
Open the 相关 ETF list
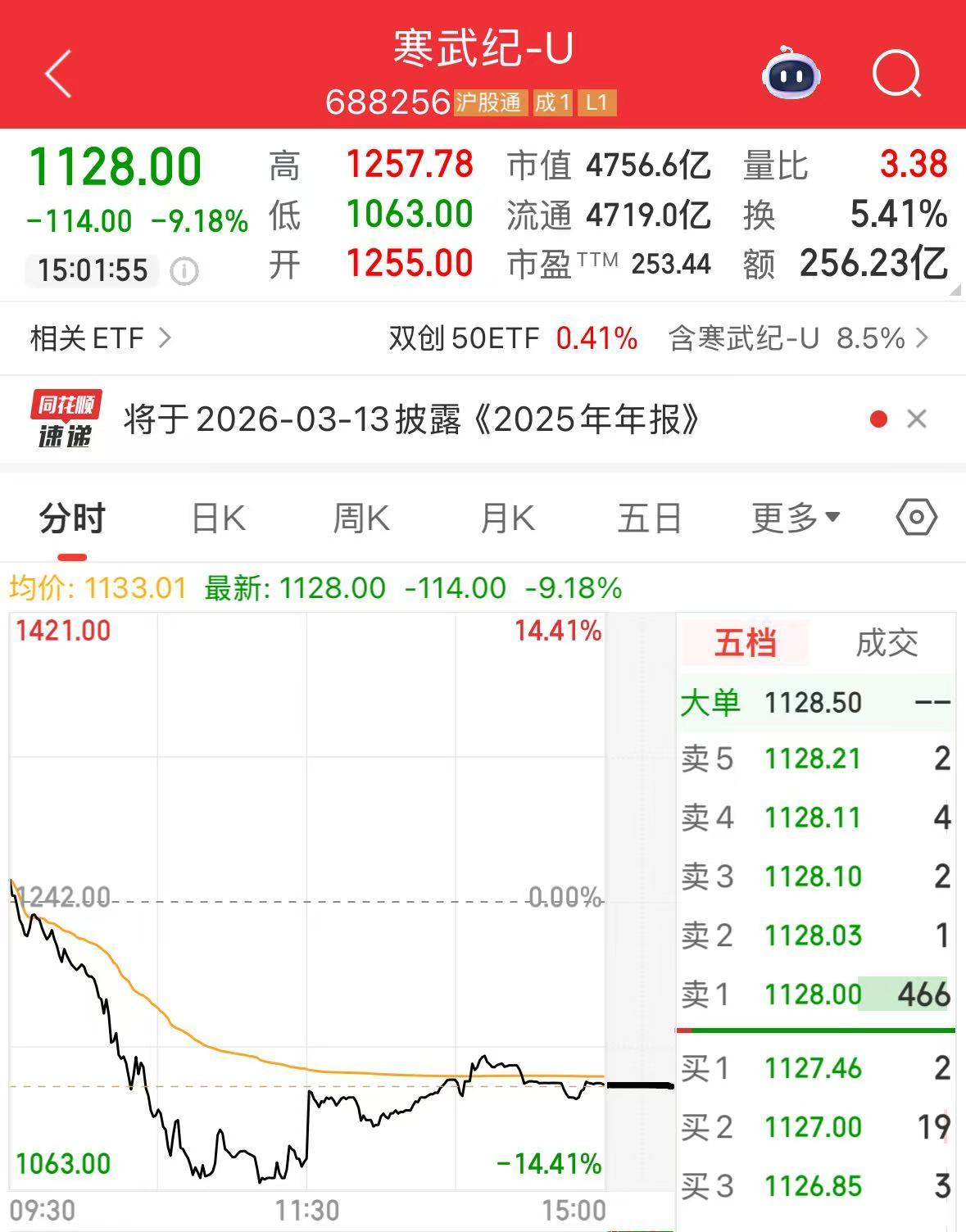pos(100,337)
